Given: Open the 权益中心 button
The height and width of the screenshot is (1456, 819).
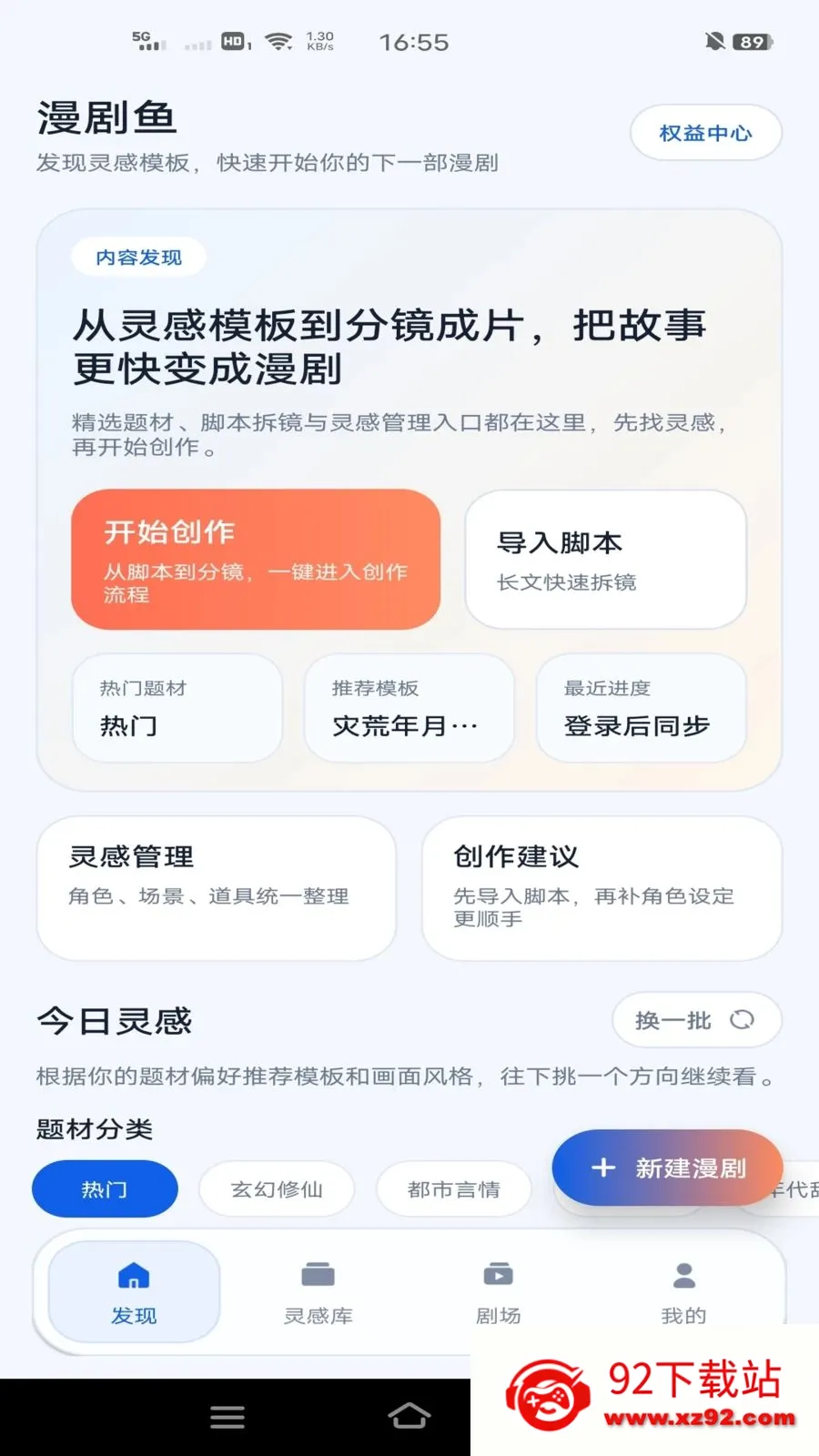Looking at the screenshot, I should point(706,133).
